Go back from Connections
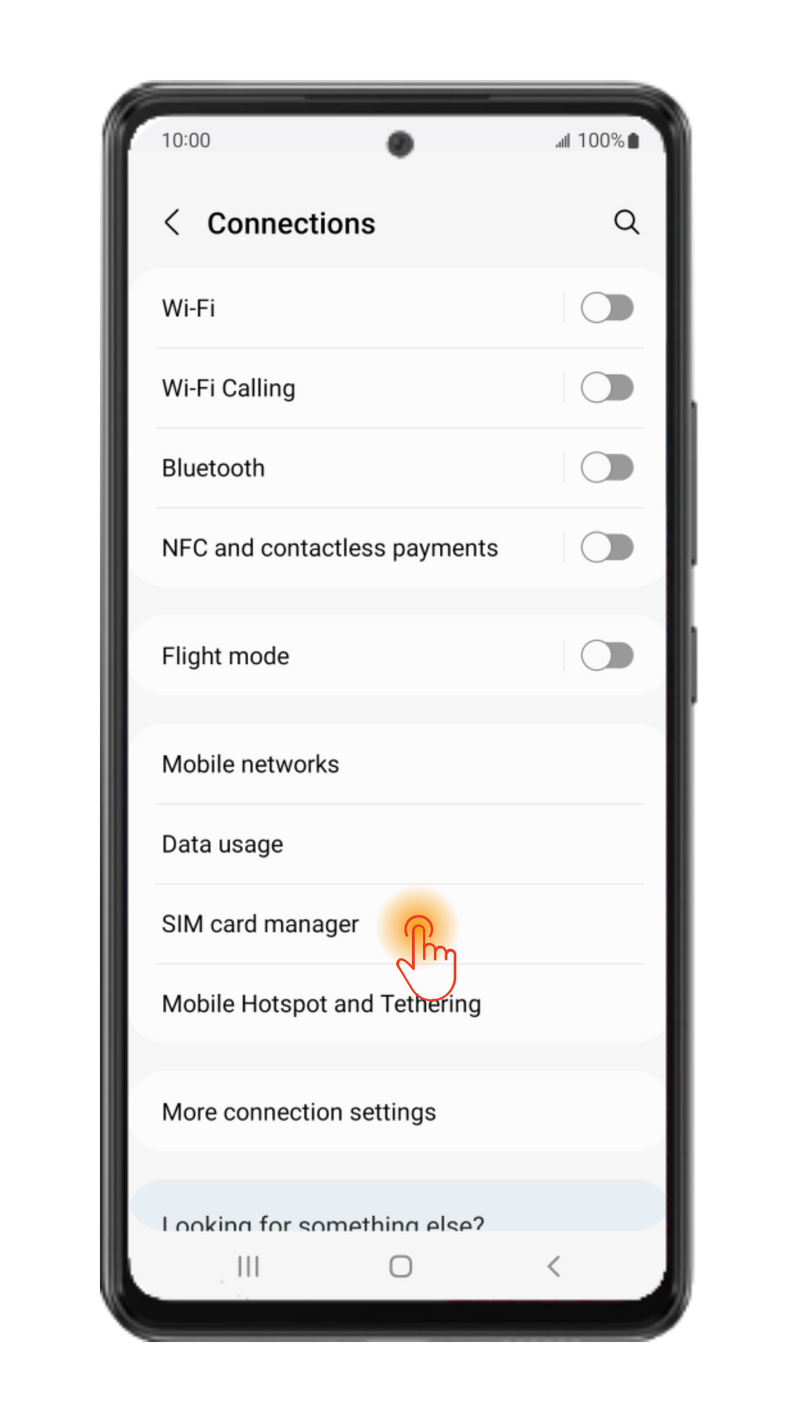The width and height of the screenshot is (800, 1422). (173, 223)
